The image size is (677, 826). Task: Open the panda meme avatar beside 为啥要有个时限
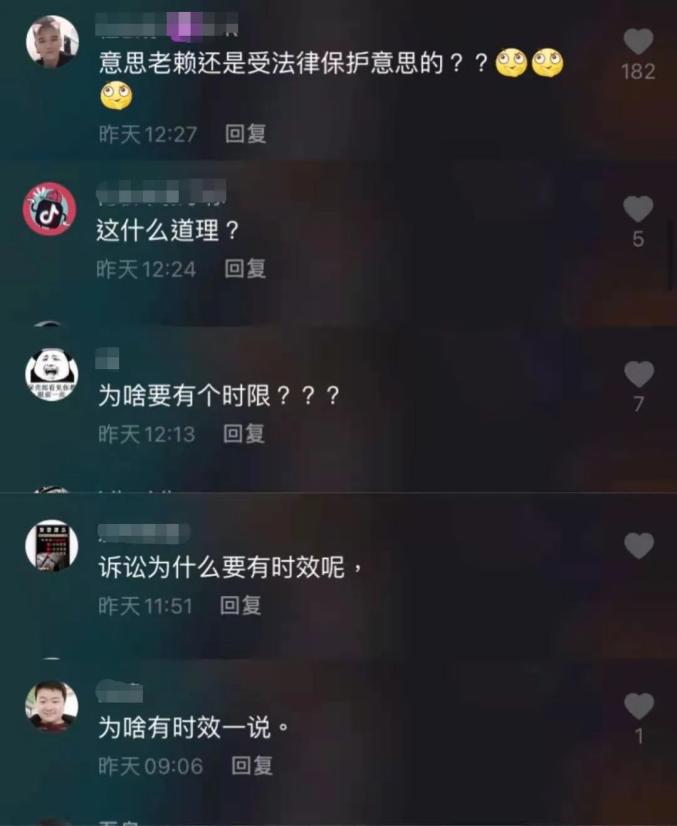coord(50,374)
